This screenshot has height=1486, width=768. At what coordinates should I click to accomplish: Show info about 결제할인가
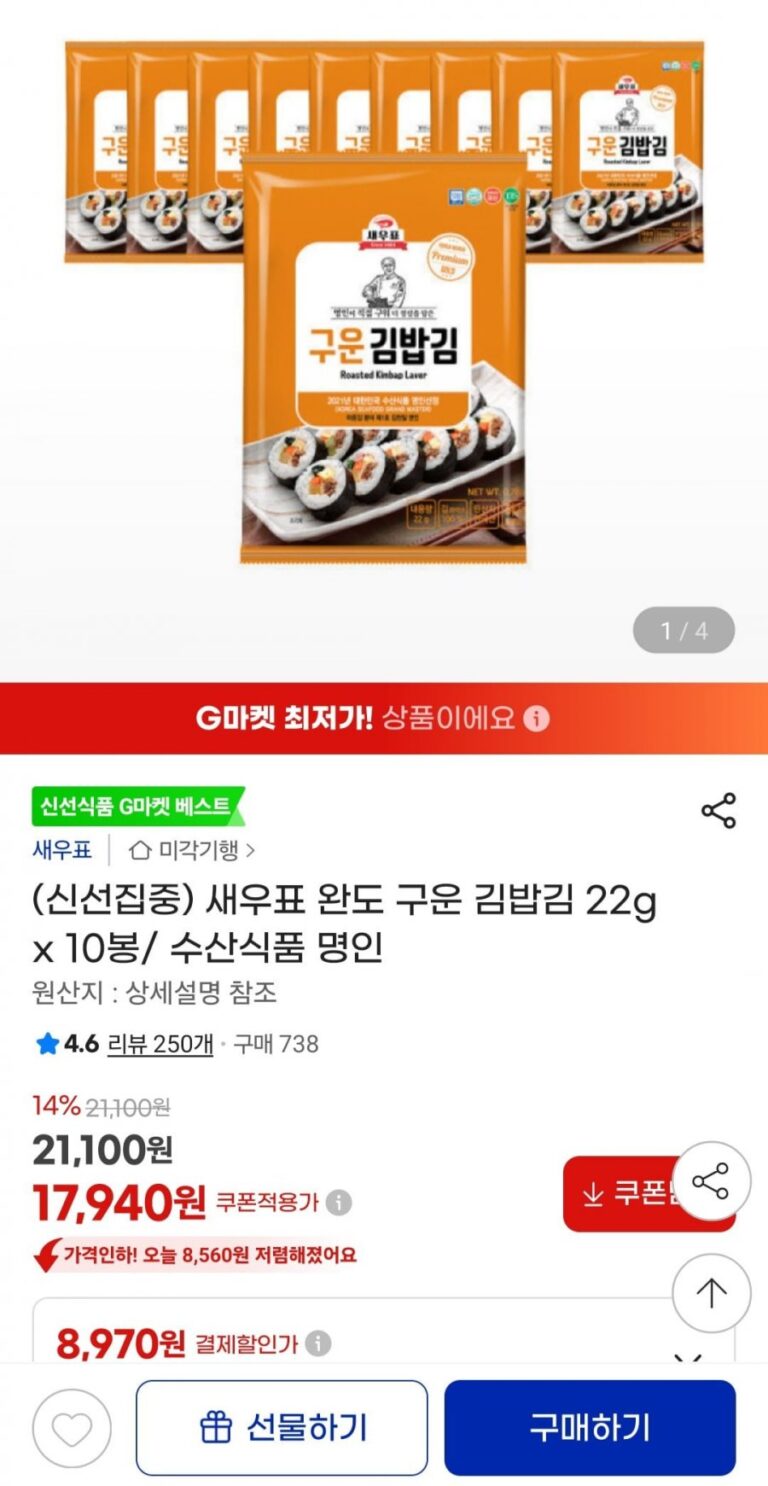click(x=318, y=1343)
